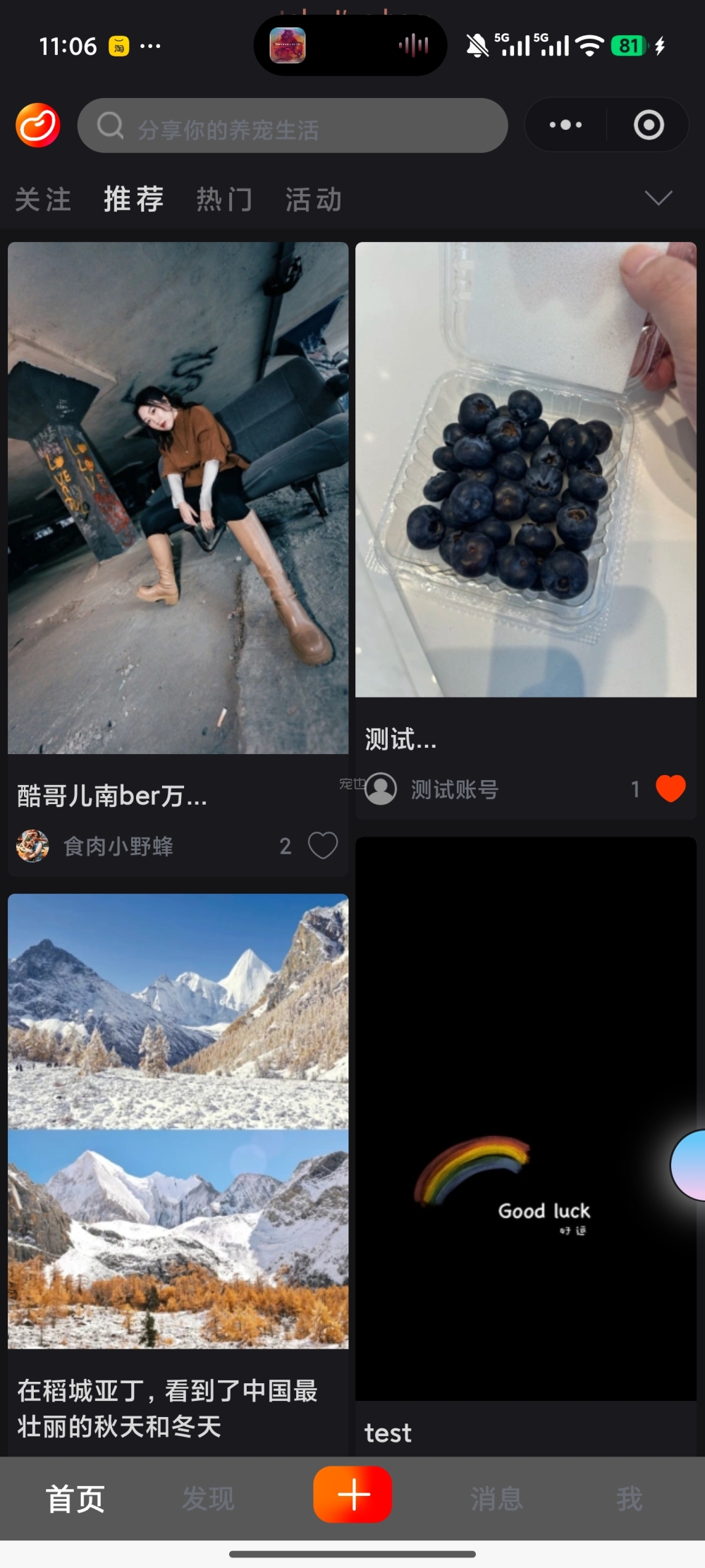705x1568 pixels.
Task: Like the post by 食肉小野蜂
Action: coord(323,846)
